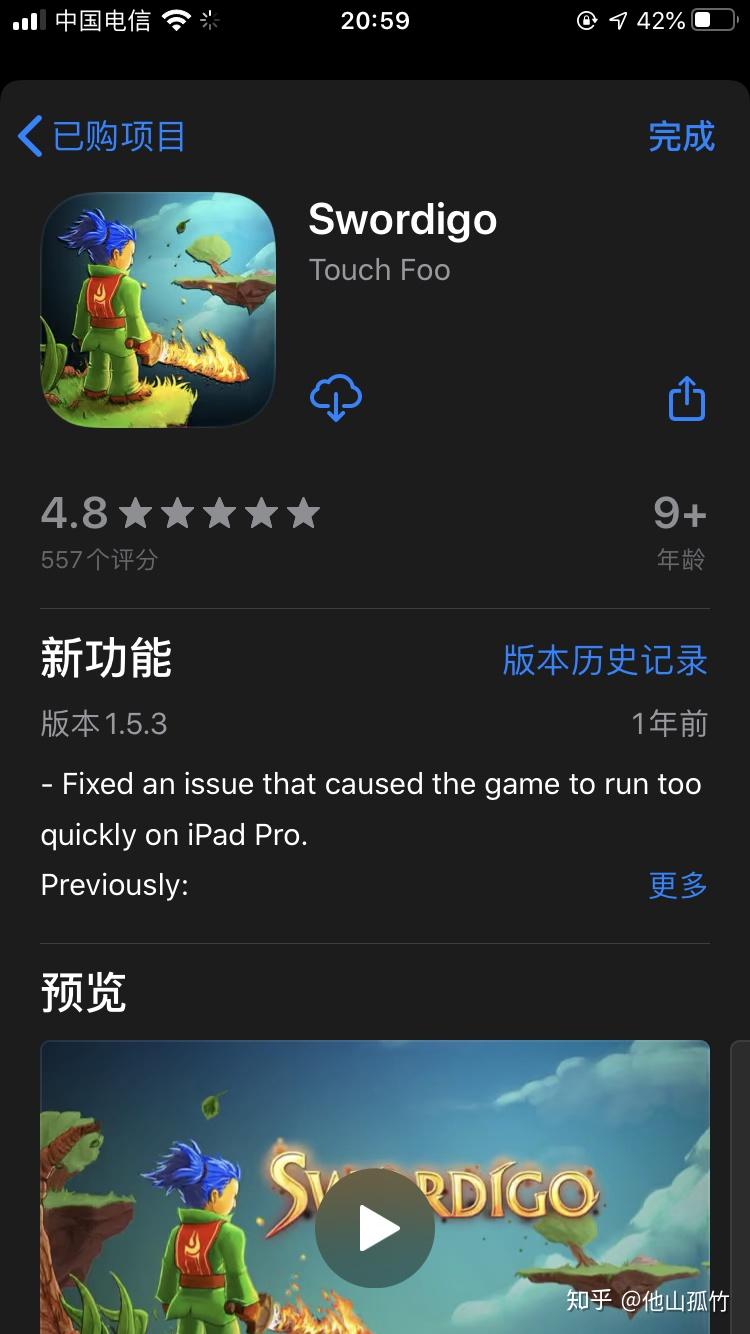Go back to 已购项目 list

pos(102,136)
